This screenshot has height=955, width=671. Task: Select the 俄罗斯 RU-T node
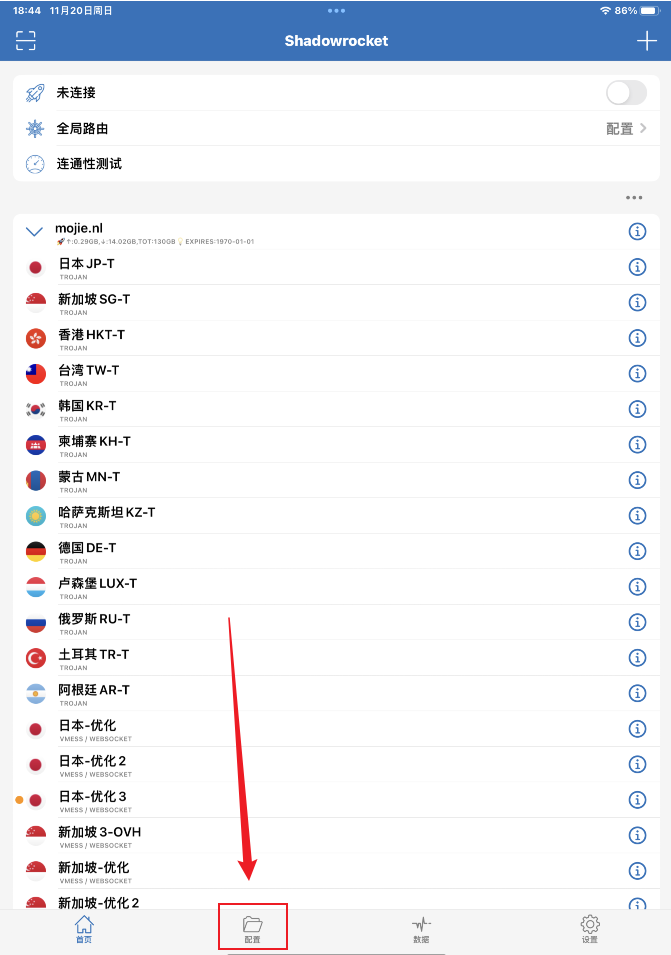click(x=300, y=622)
